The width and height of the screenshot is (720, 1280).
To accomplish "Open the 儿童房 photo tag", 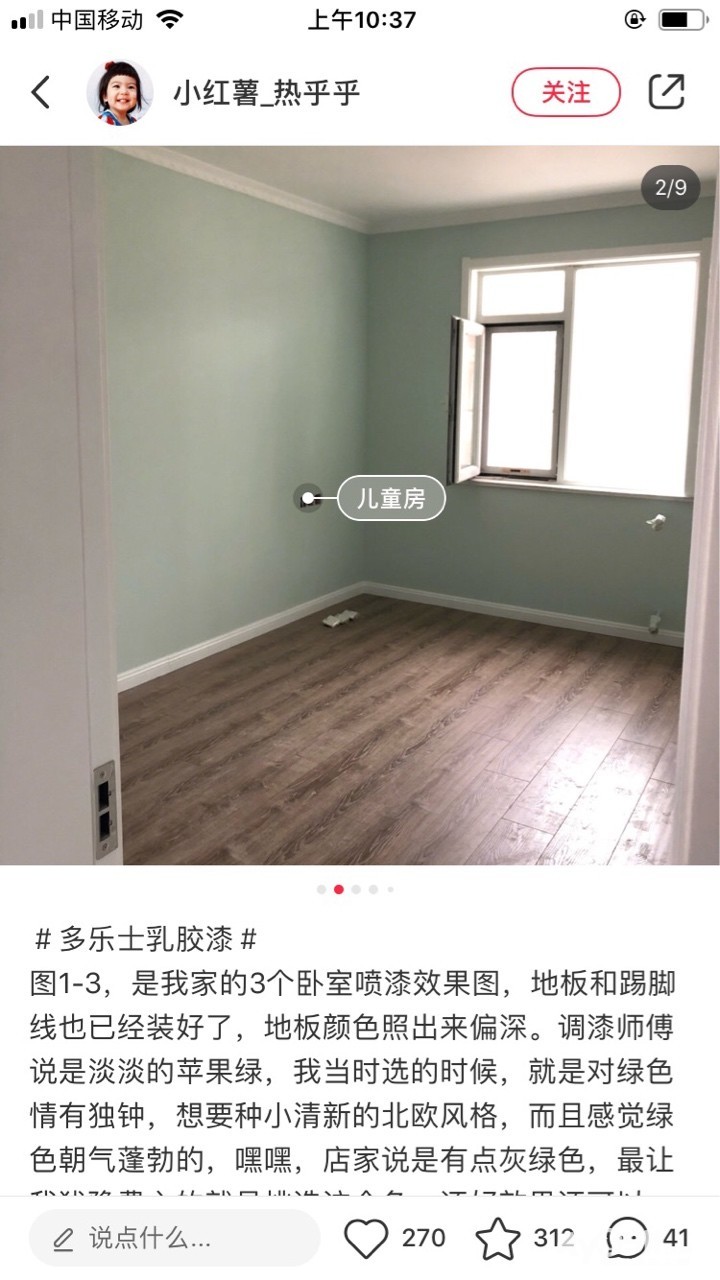I will [391, 498].
